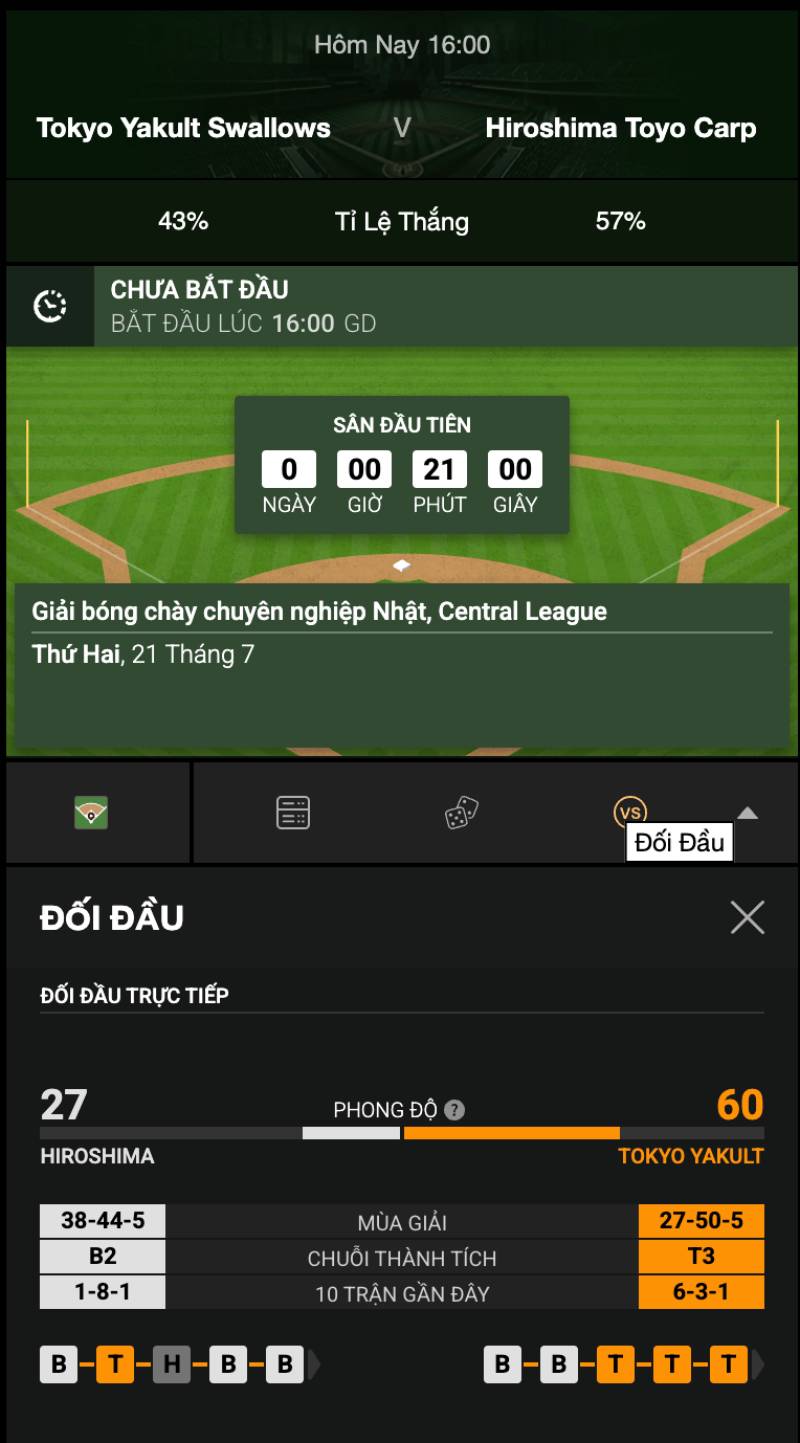This screenshot has width=800, height=1443.
Task: Open the scoreboard statistics tab
Action: point(293,813)
